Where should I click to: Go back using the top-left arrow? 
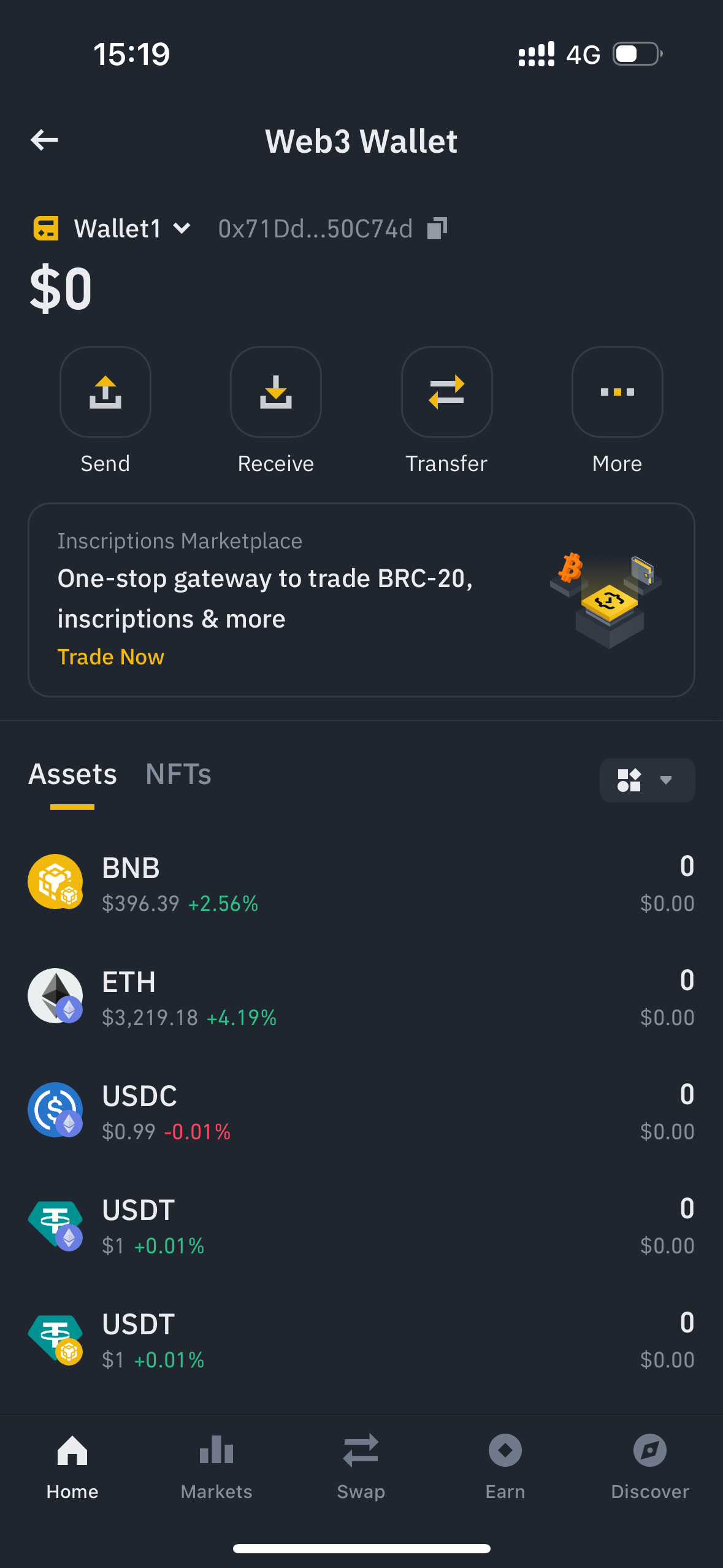(x=45, y=140)
